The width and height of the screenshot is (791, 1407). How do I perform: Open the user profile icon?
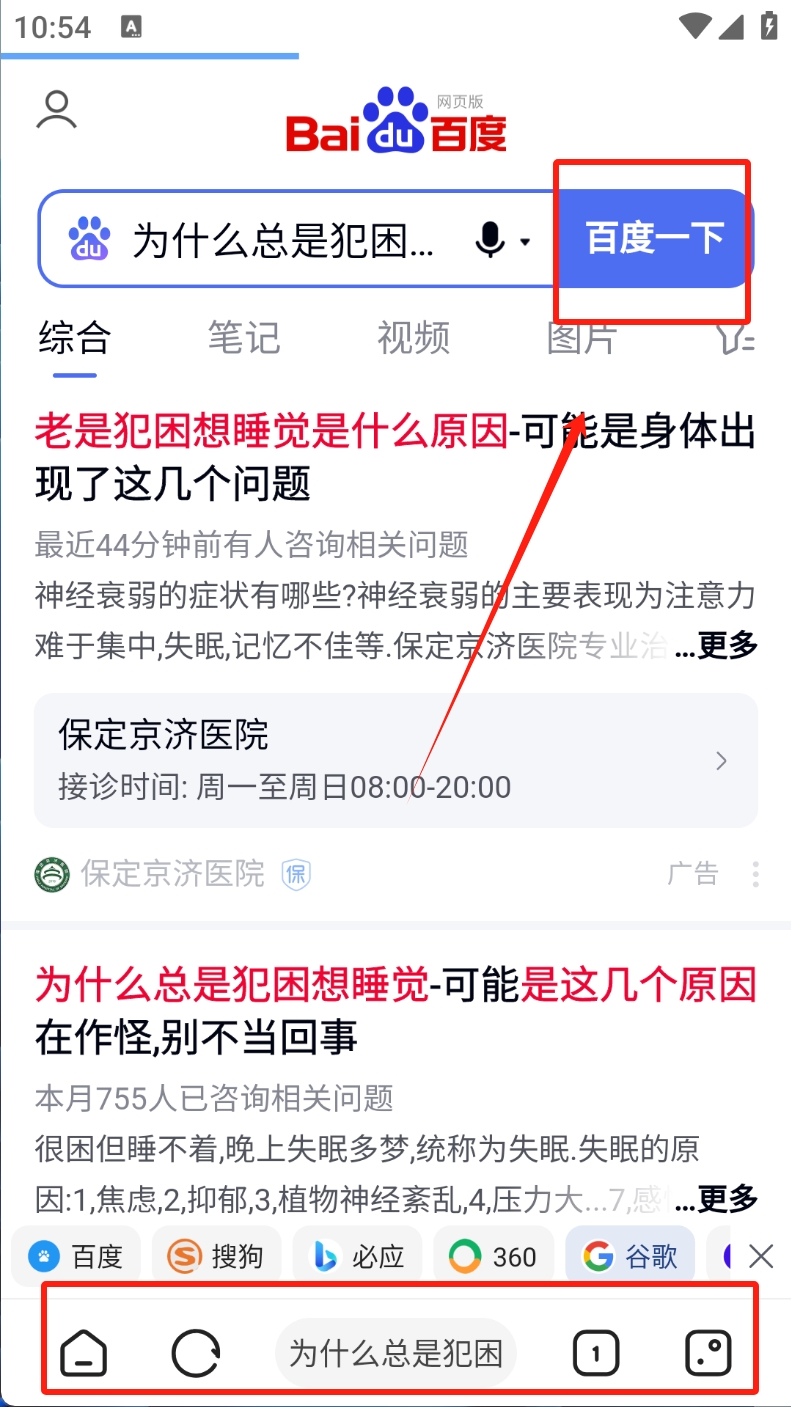point(56,111)
